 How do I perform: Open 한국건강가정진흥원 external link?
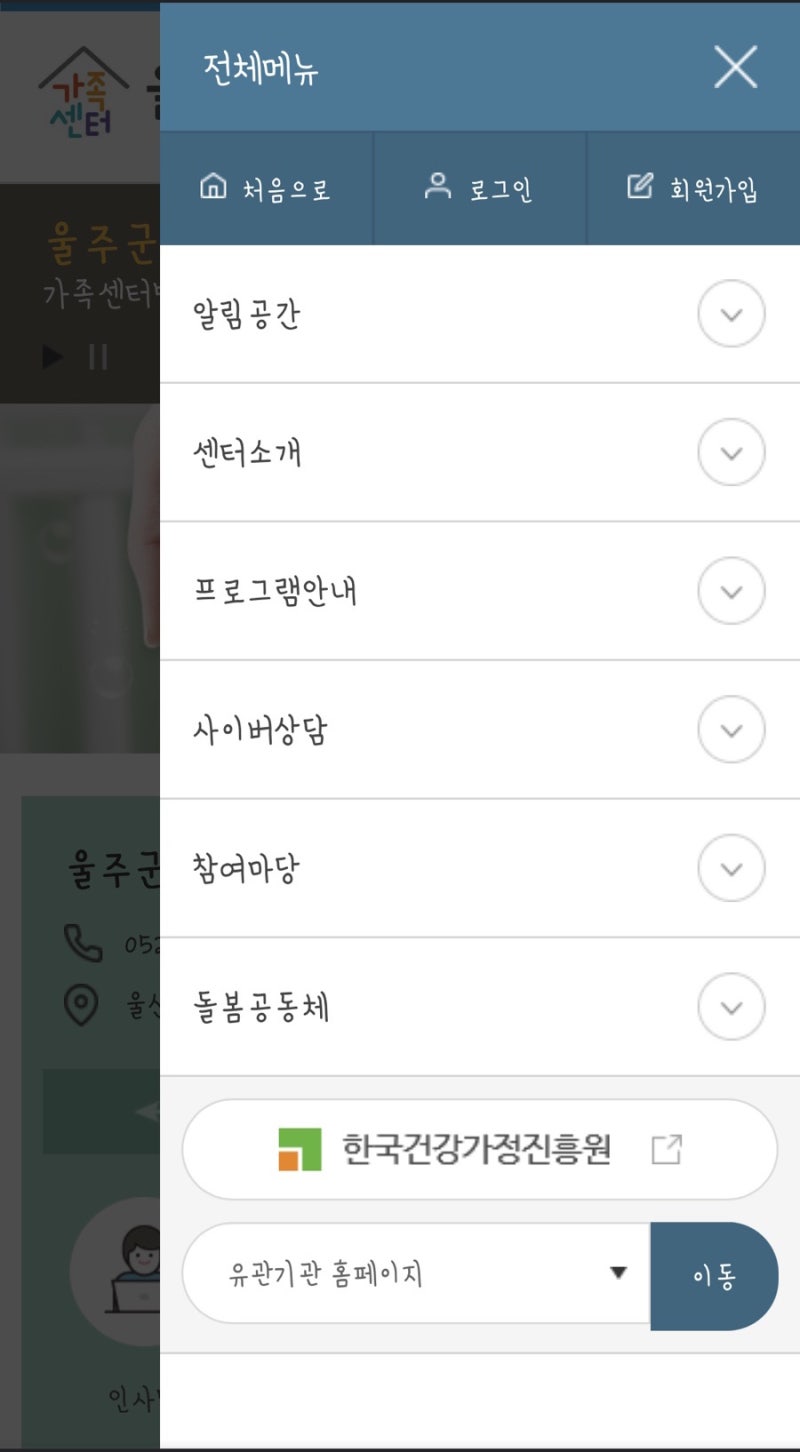479,1150
